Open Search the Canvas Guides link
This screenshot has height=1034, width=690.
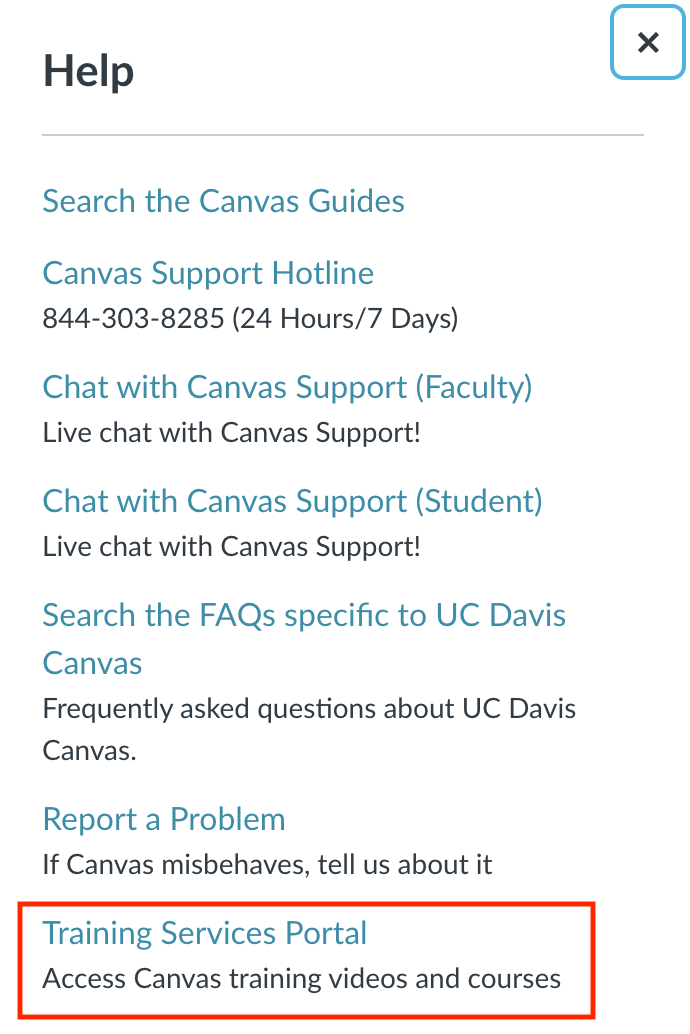[223, 201]
